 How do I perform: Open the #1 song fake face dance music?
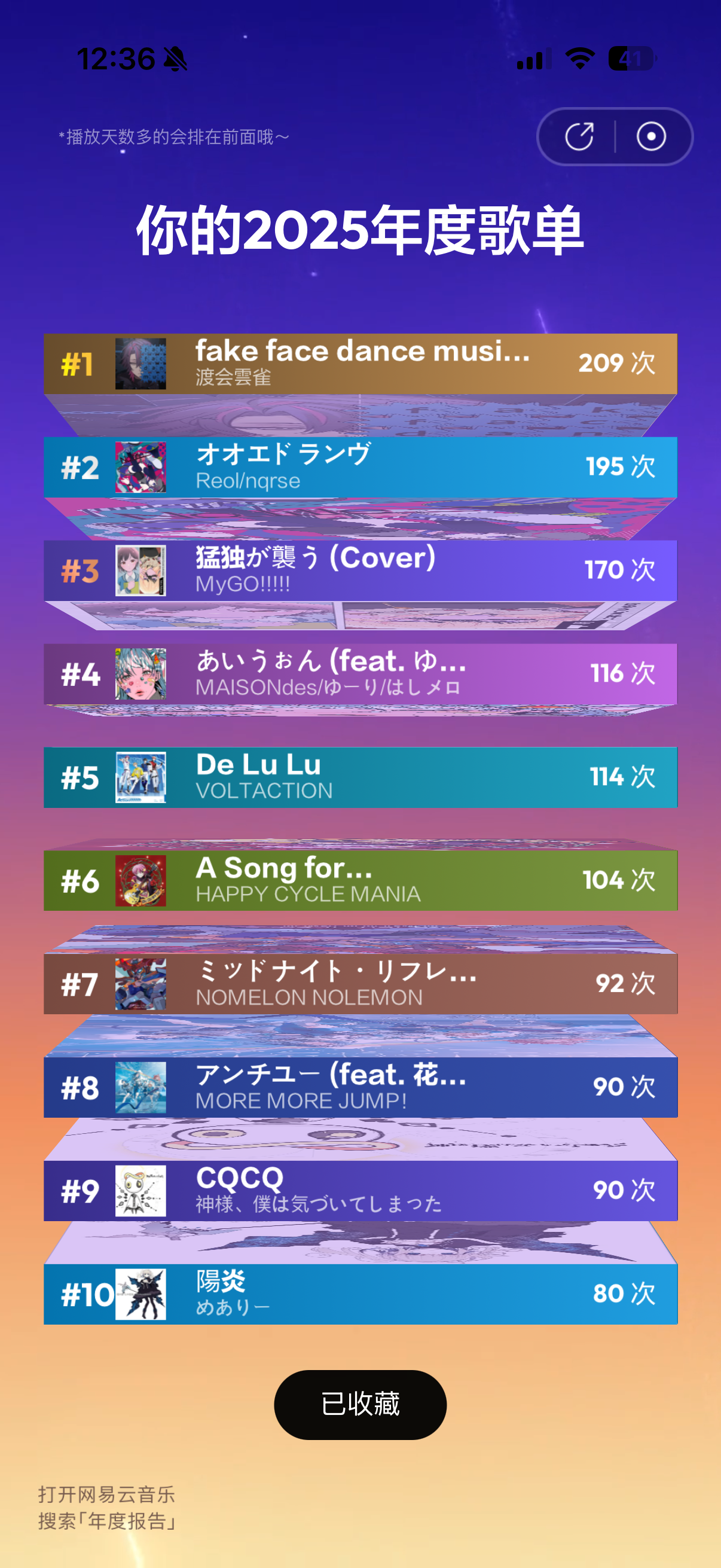coord(360,364)
